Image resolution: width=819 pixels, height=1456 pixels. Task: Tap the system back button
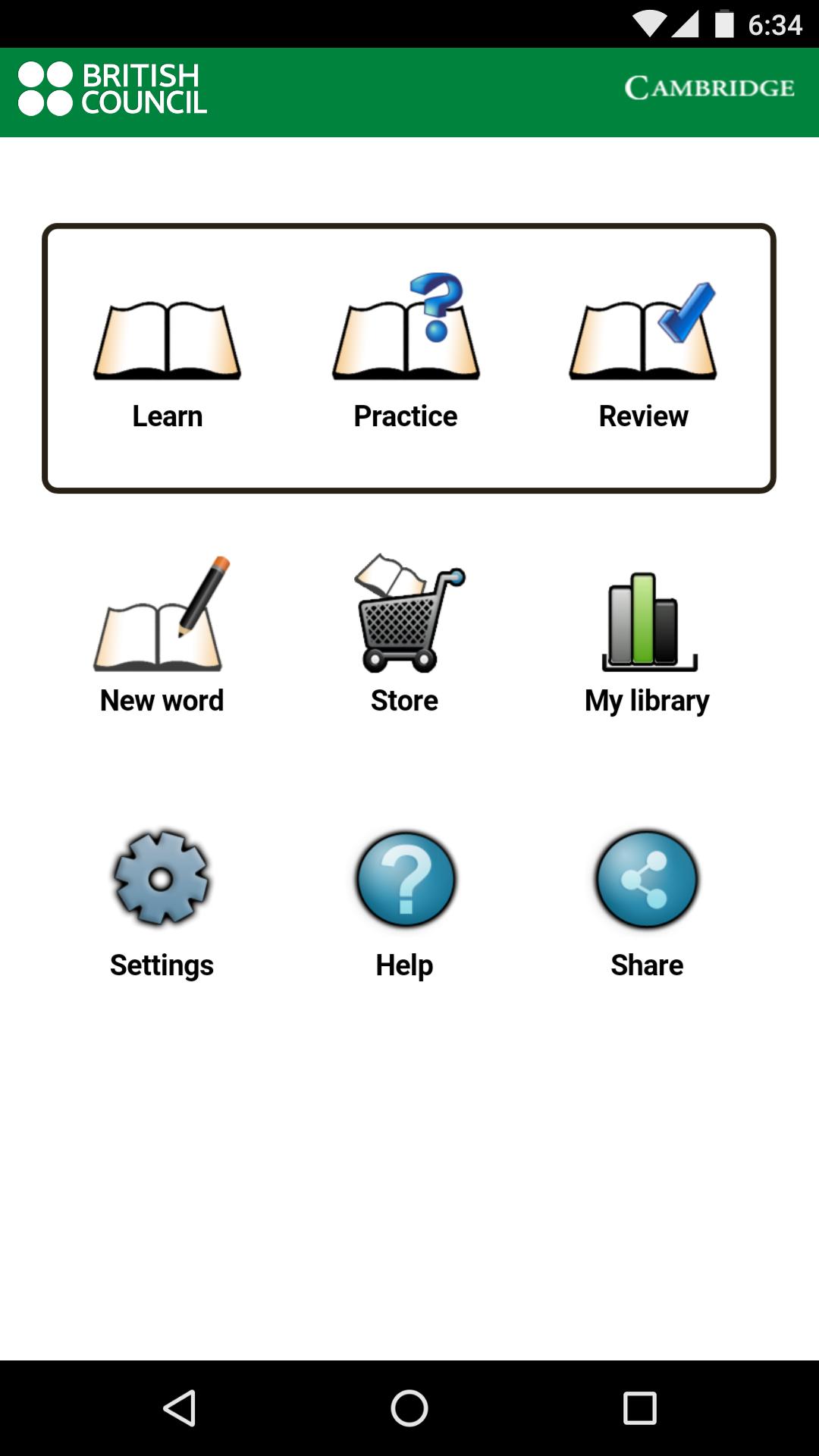[x=180, y=1408]
